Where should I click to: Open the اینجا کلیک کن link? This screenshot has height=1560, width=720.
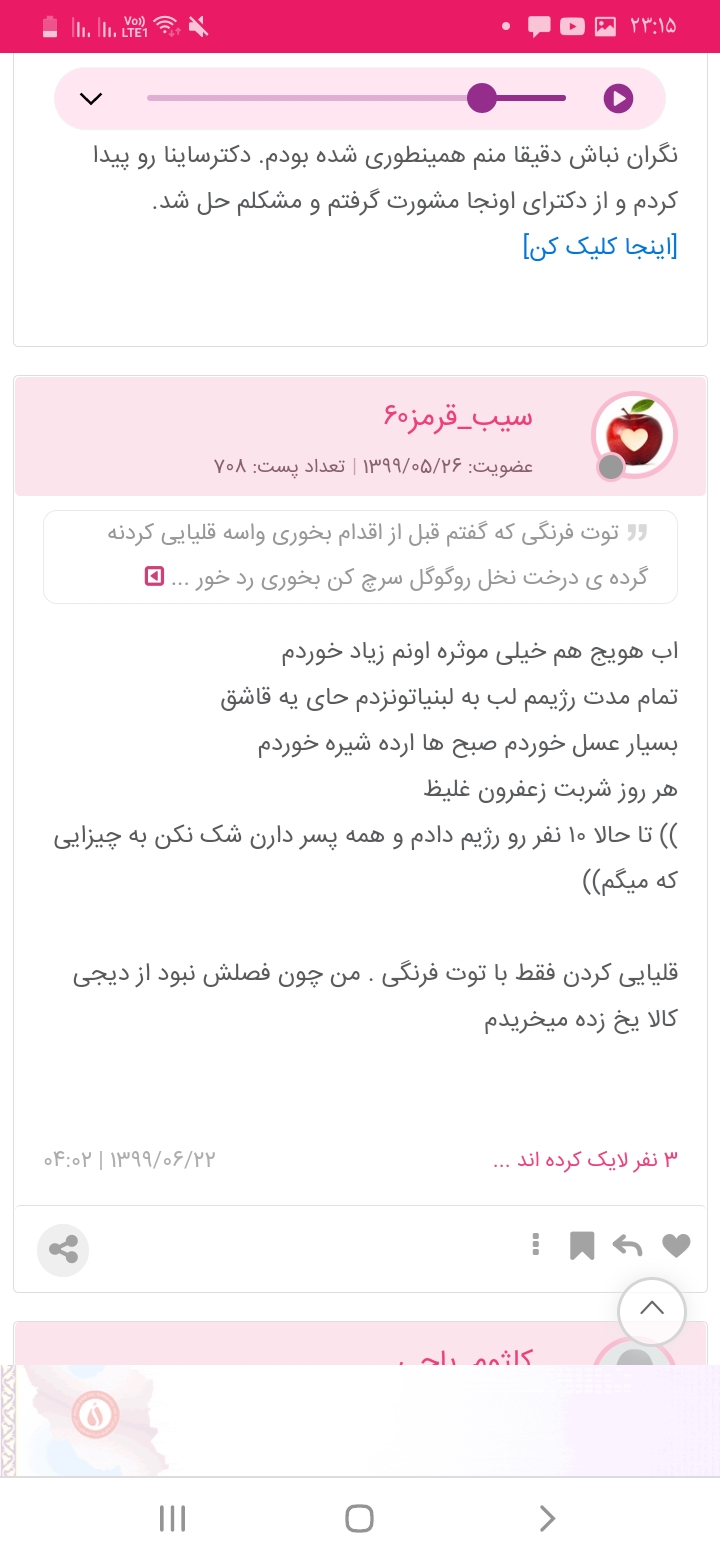[x=600, y=246]
